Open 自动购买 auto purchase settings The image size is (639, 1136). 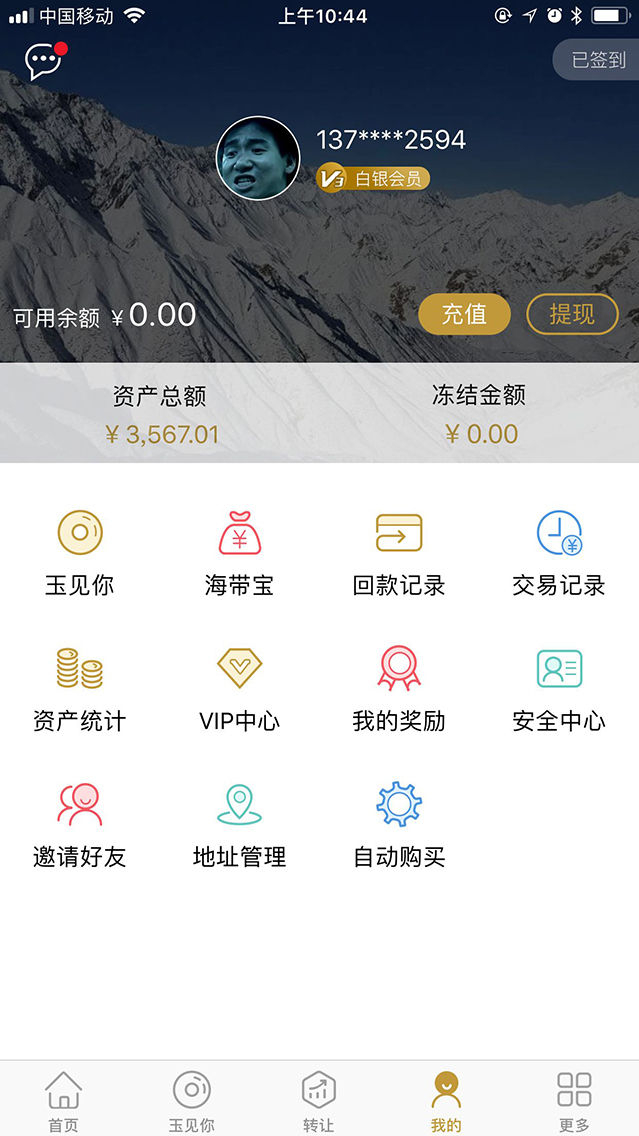pos(399,824)
